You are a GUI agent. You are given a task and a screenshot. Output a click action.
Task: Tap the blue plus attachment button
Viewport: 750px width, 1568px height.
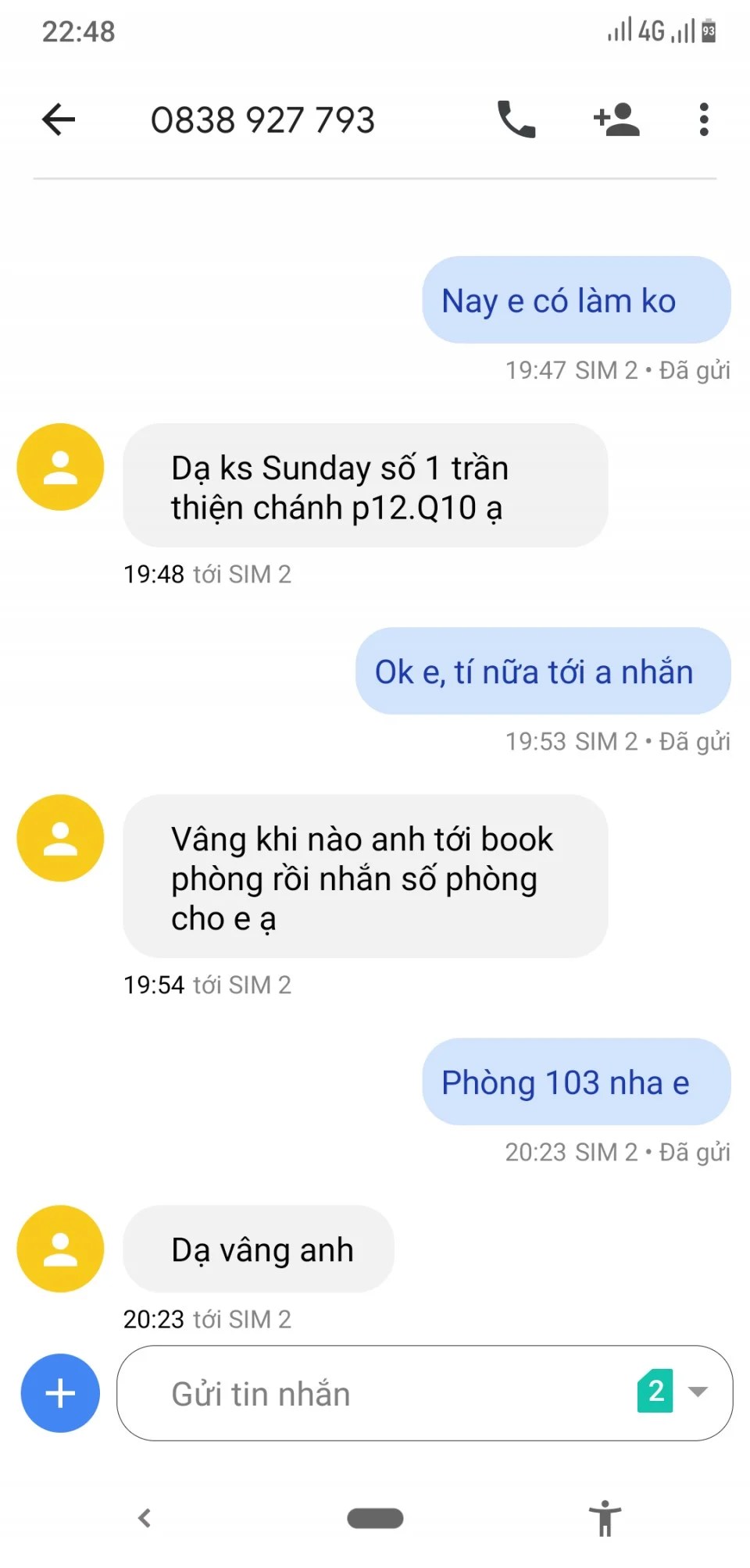pos(60,1392)
